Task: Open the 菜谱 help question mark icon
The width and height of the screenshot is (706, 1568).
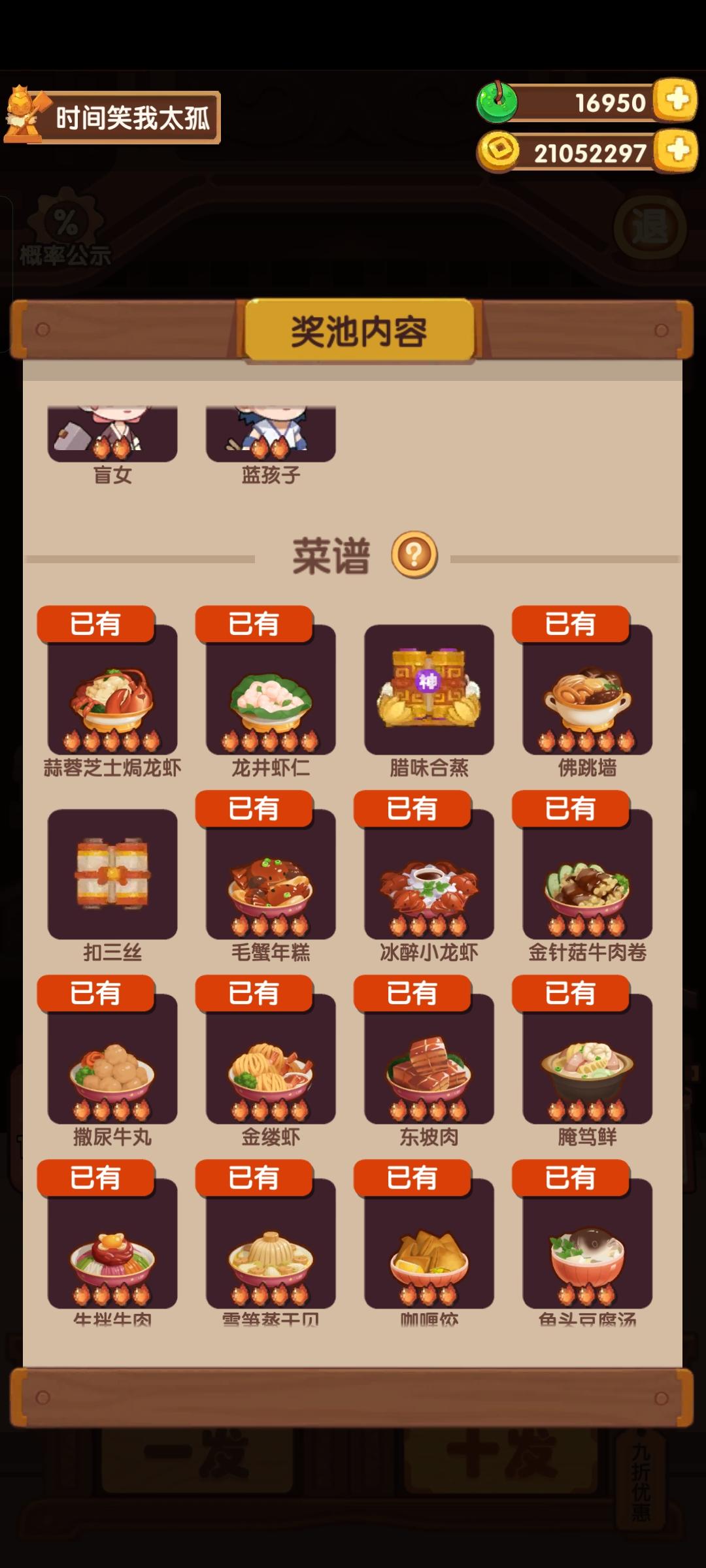Action: [413, 552]
